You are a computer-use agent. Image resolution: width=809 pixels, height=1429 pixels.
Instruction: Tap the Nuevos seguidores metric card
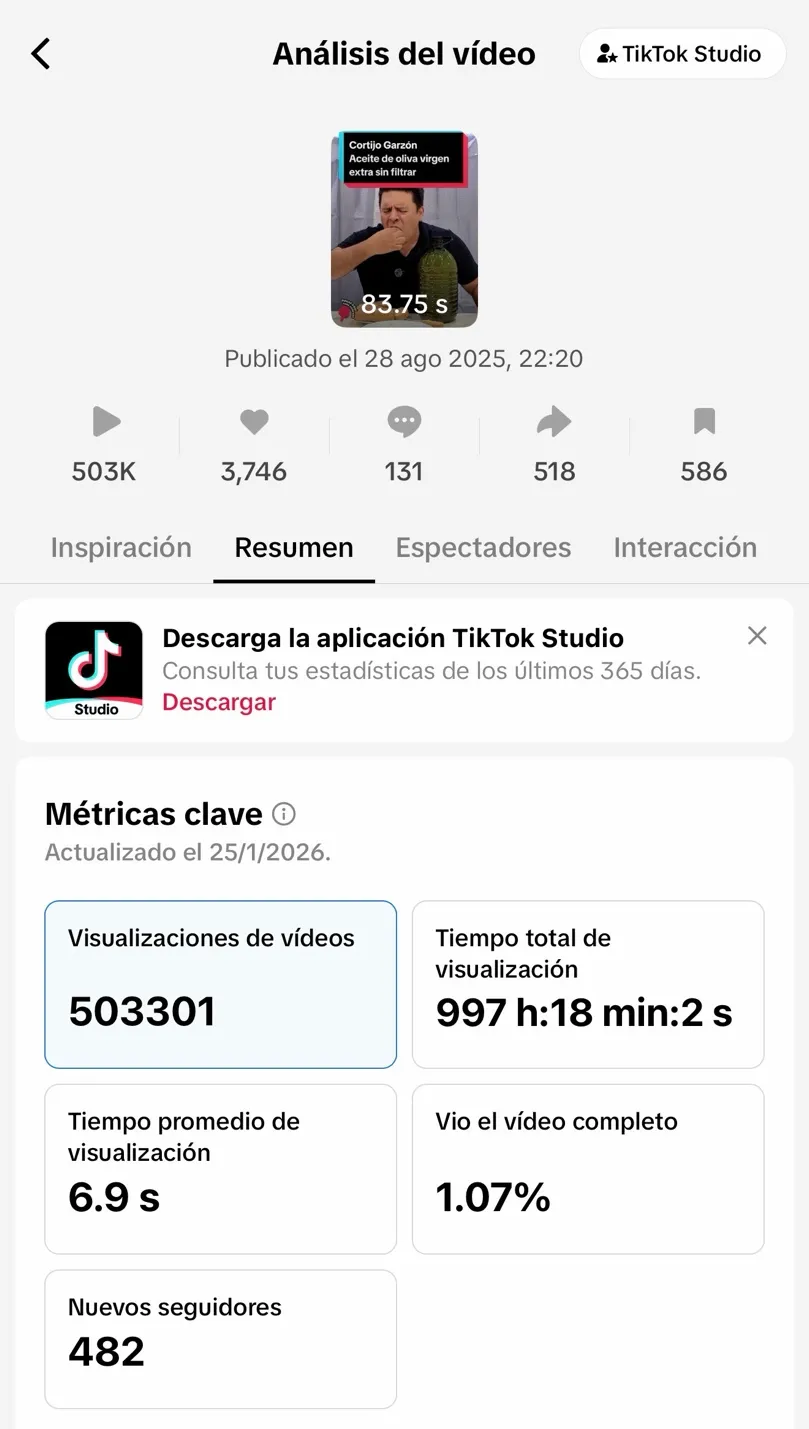point(220,1338)
